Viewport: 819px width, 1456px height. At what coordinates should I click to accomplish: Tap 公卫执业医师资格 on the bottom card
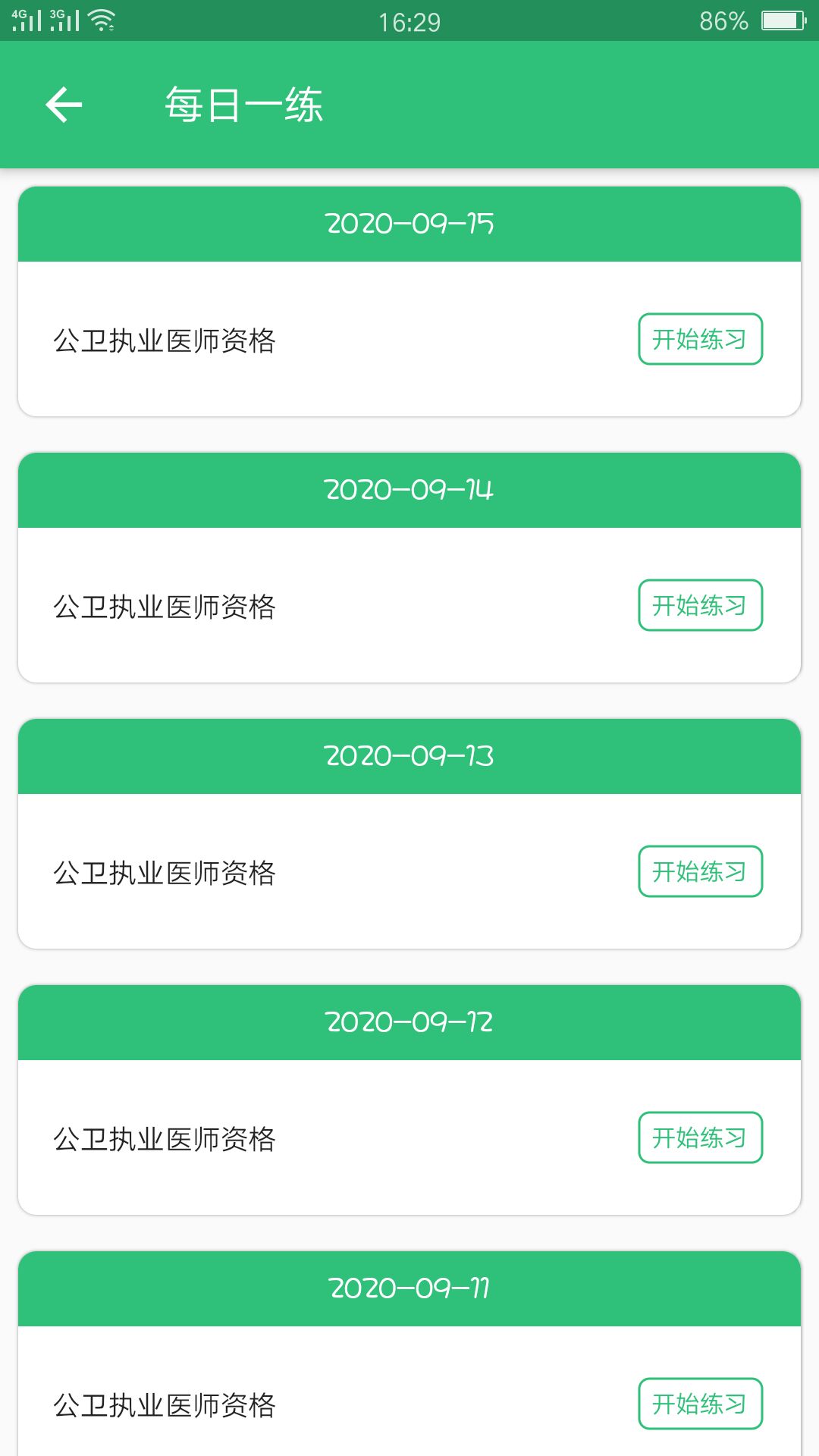click(x=167, y=1404)
